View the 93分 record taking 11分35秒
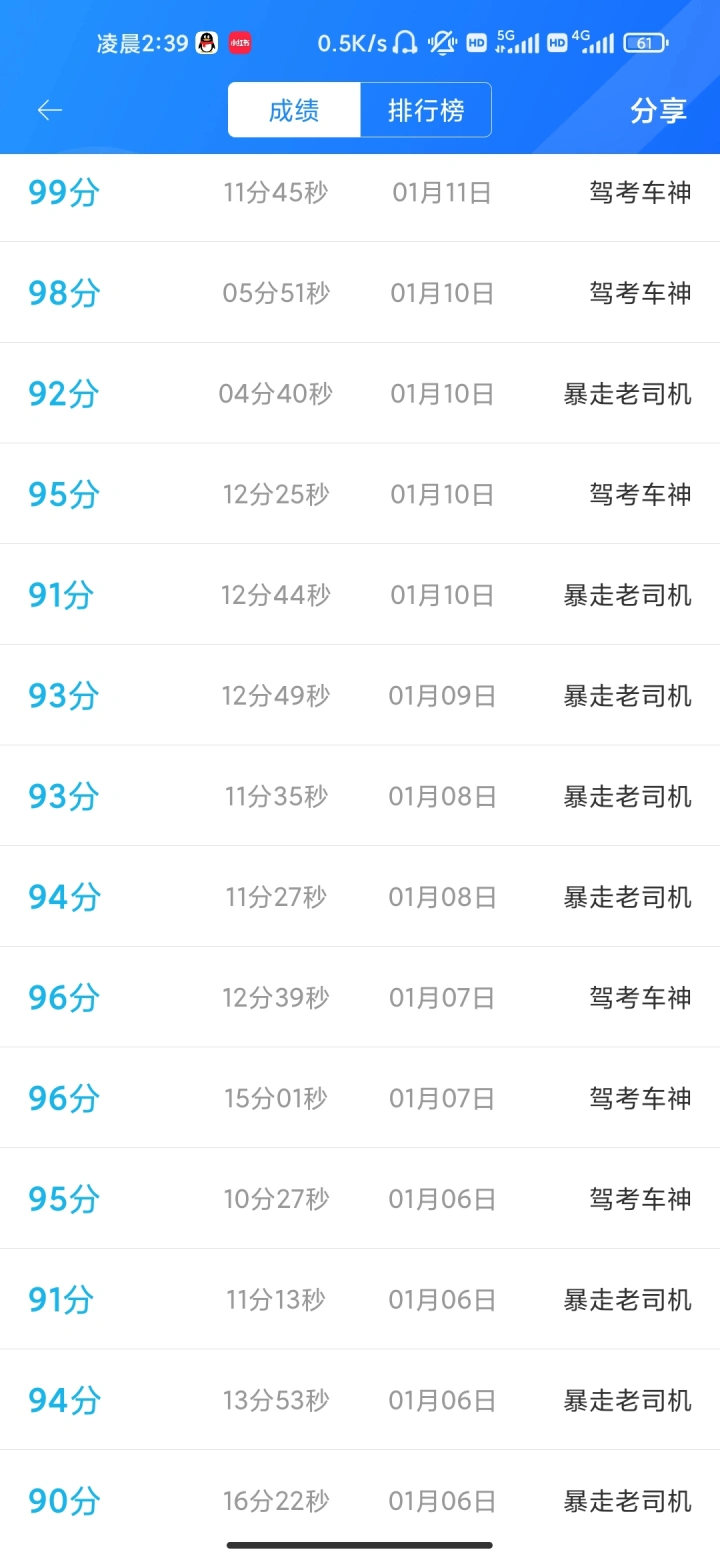The image size is (720, 1560). point(360,796)
